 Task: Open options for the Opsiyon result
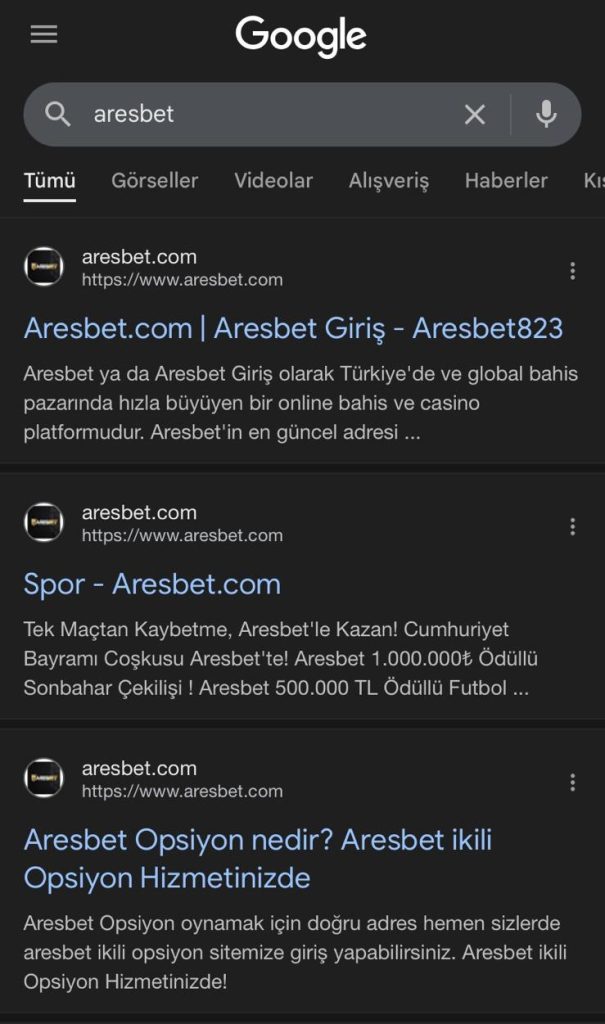coord(572,782)
